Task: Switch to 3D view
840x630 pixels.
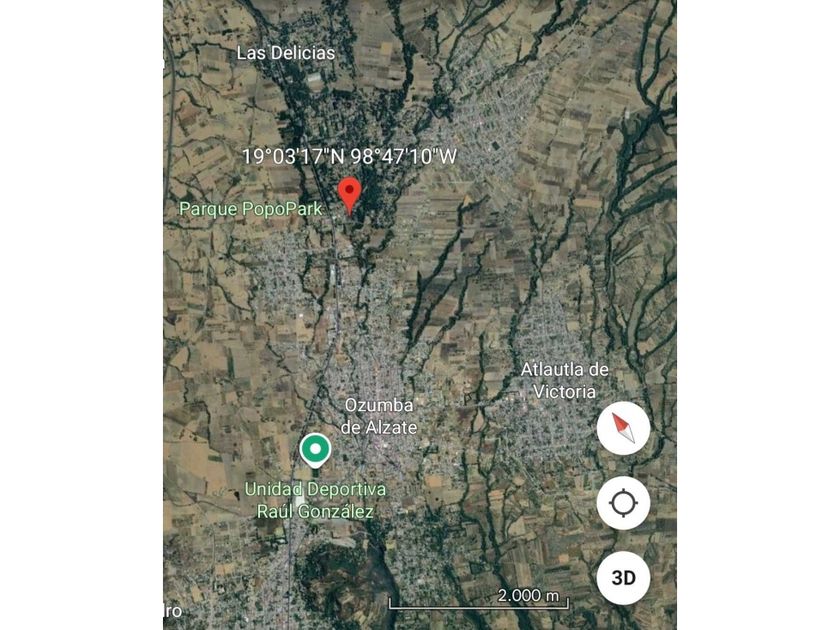Action: pyautogui.click(x=623, y=577)
